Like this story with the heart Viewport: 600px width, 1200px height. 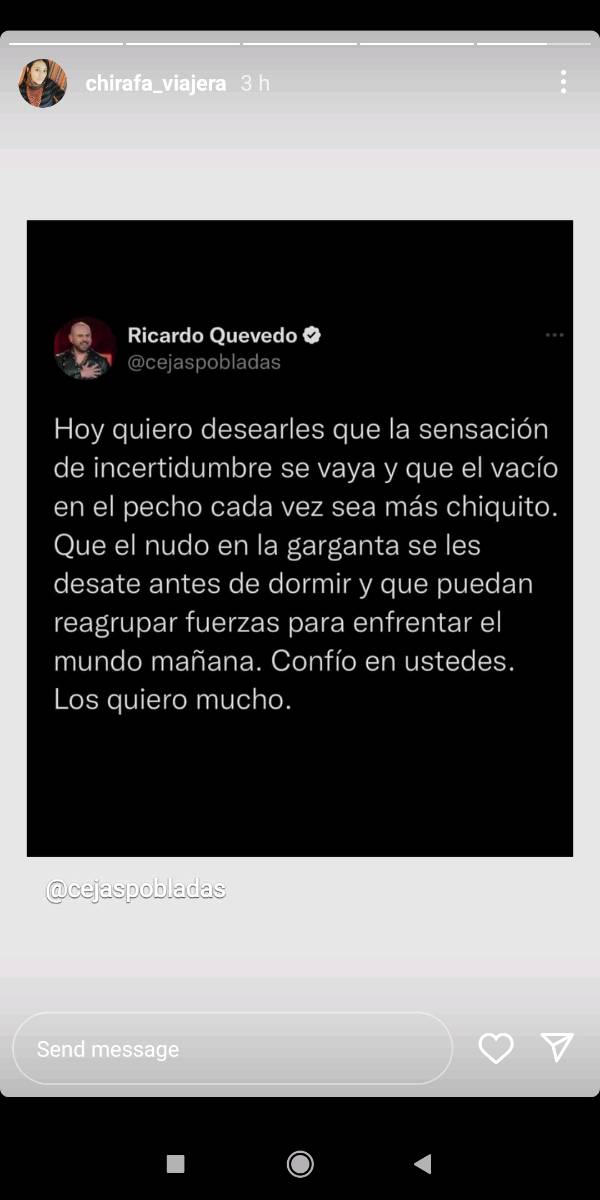click(x=496, y=1047)
